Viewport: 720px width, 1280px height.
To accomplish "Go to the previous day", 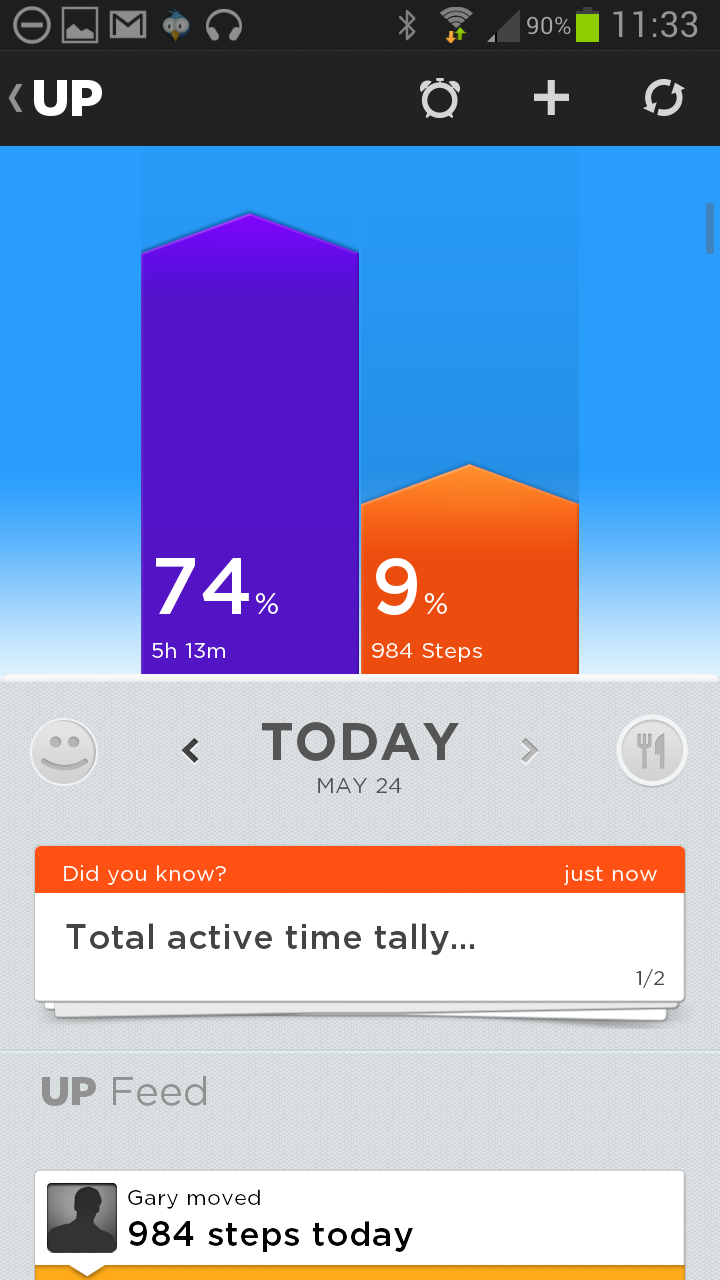I will coord(191,750).
